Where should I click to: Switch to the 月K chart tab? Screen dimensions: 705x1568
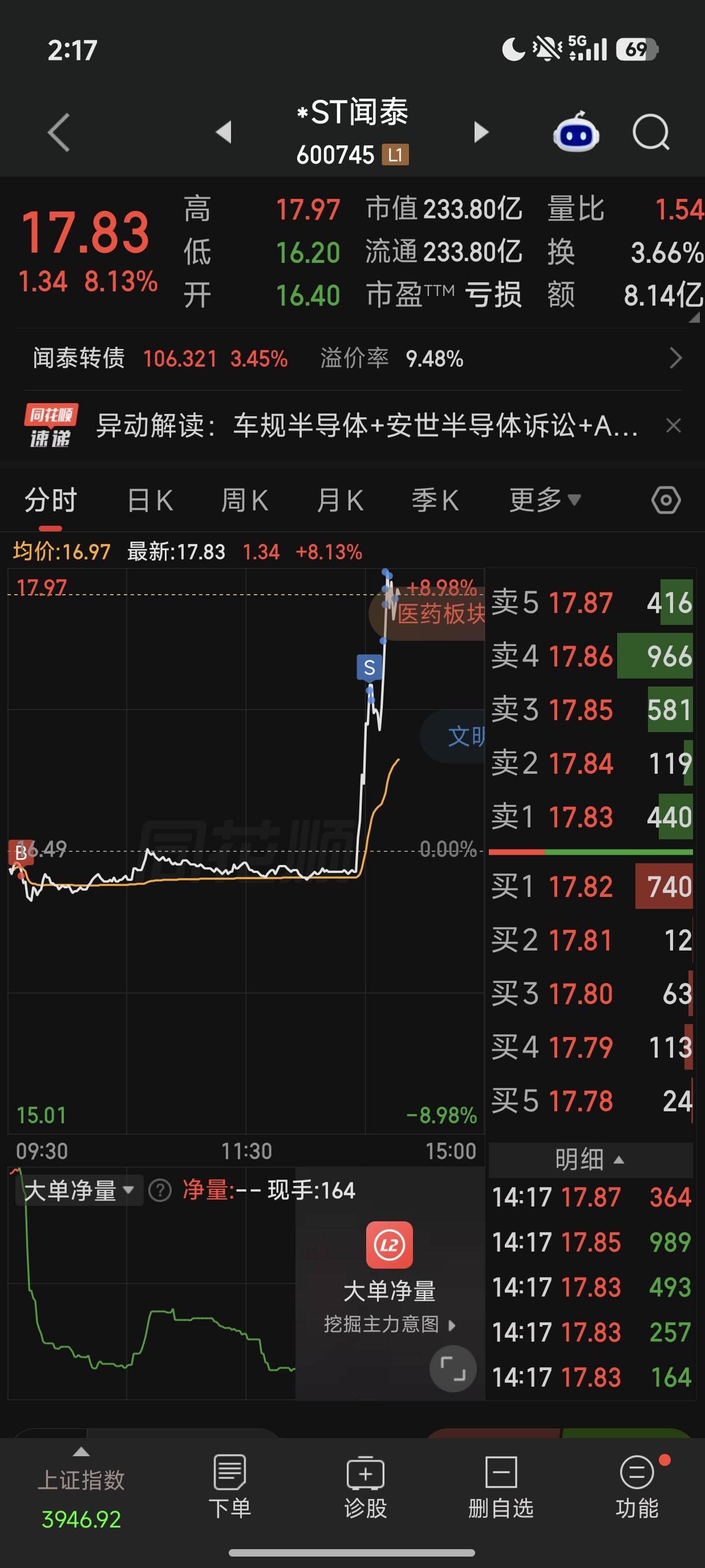340,501
